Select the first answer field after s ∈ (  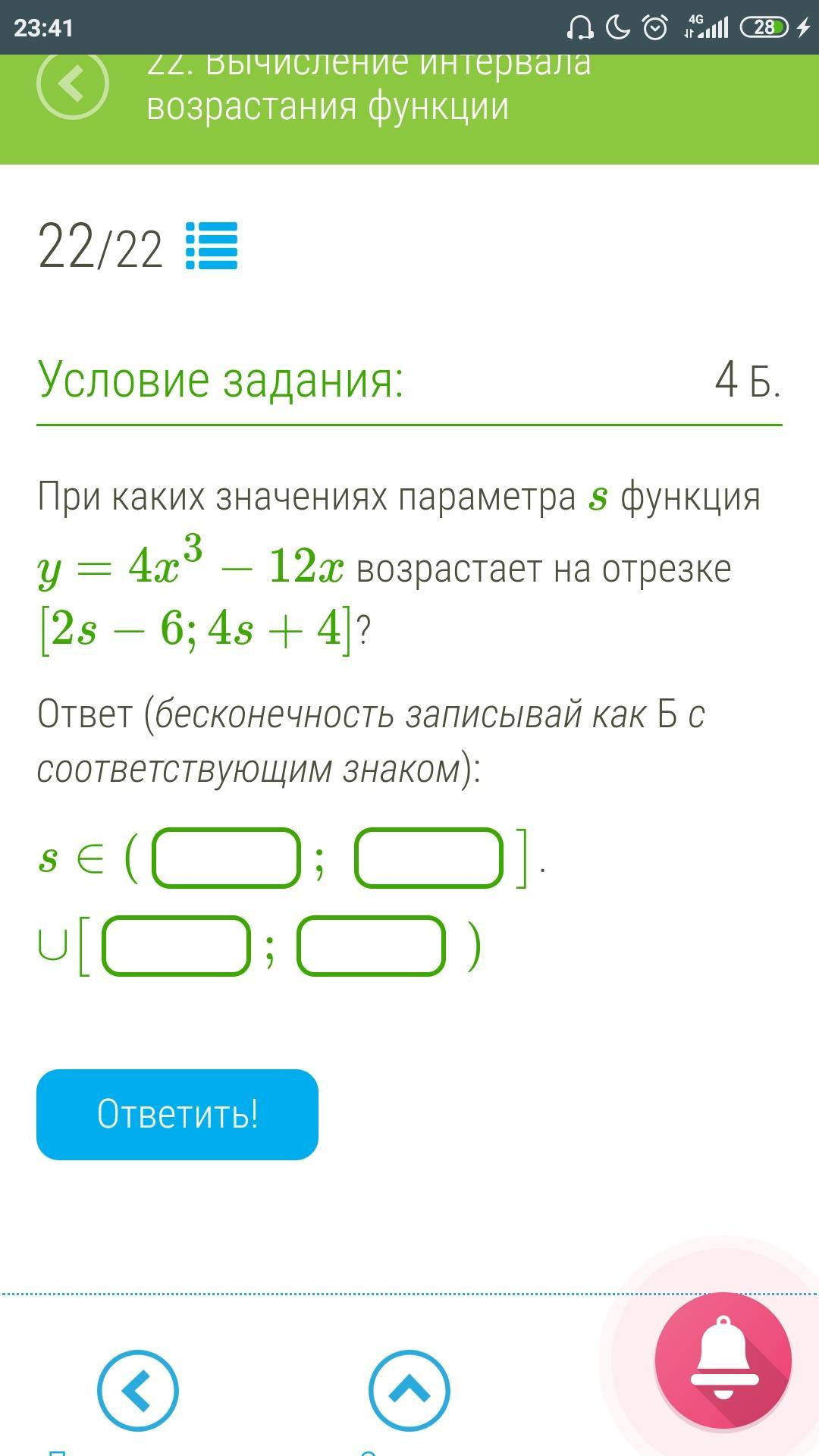[227, 858]
